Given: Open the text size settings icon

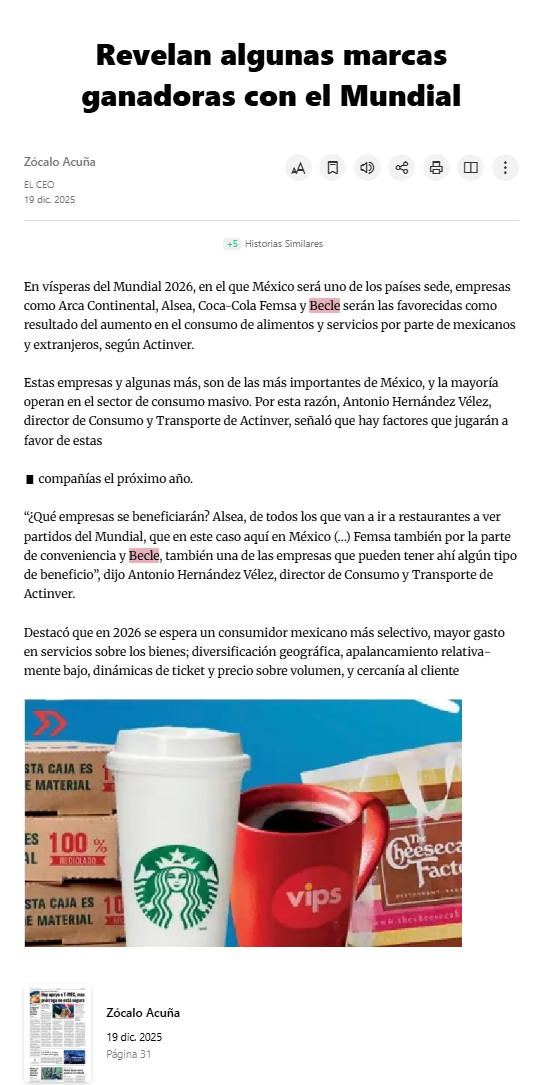Looking at the screenshot, I should click(298, 167).
